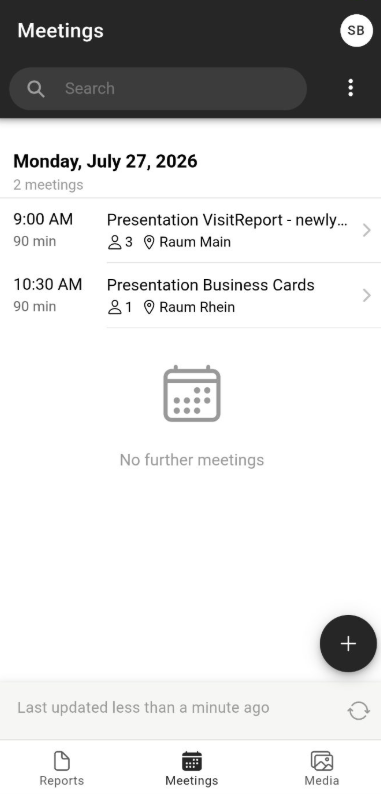Tap the Search field
Viewport: 381px width, 794px height.
tap(158, 89)
